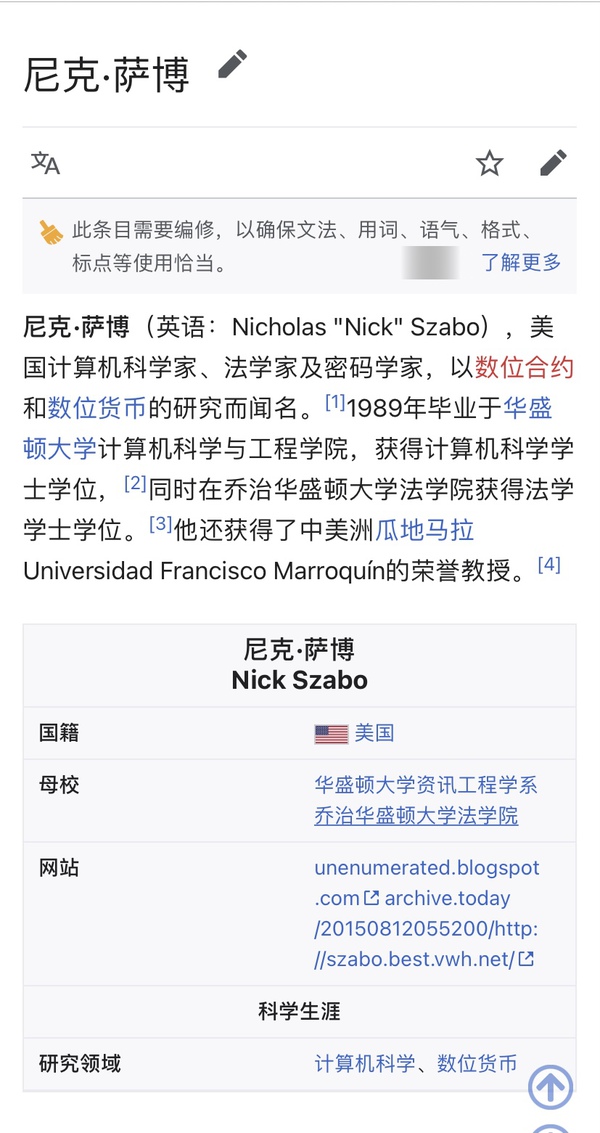Tap the toolbar edit pencil icon
The image size is (600, 1133).
(x=553, y=162)
